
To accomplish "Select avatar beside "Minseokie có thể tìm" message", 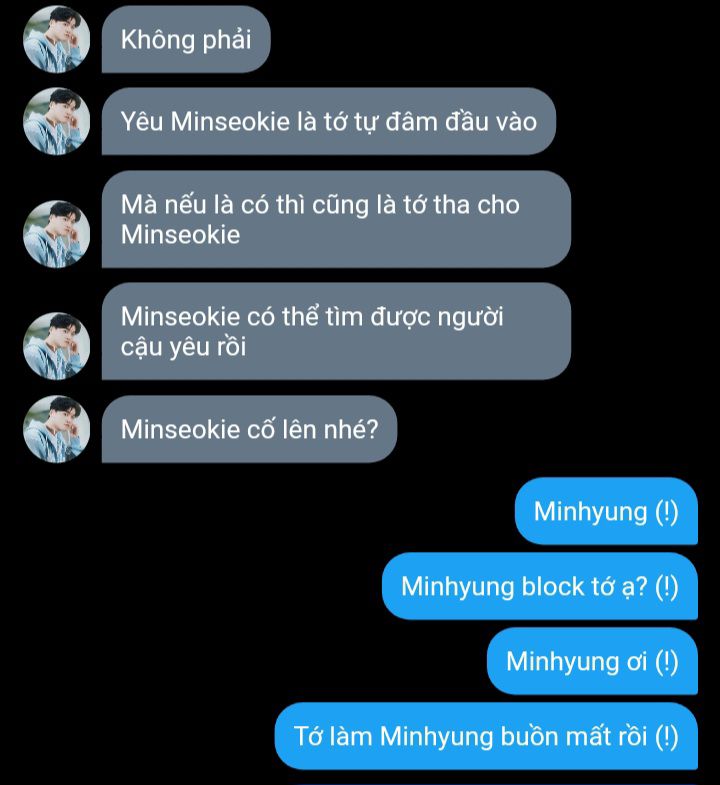I will (57, 346).
